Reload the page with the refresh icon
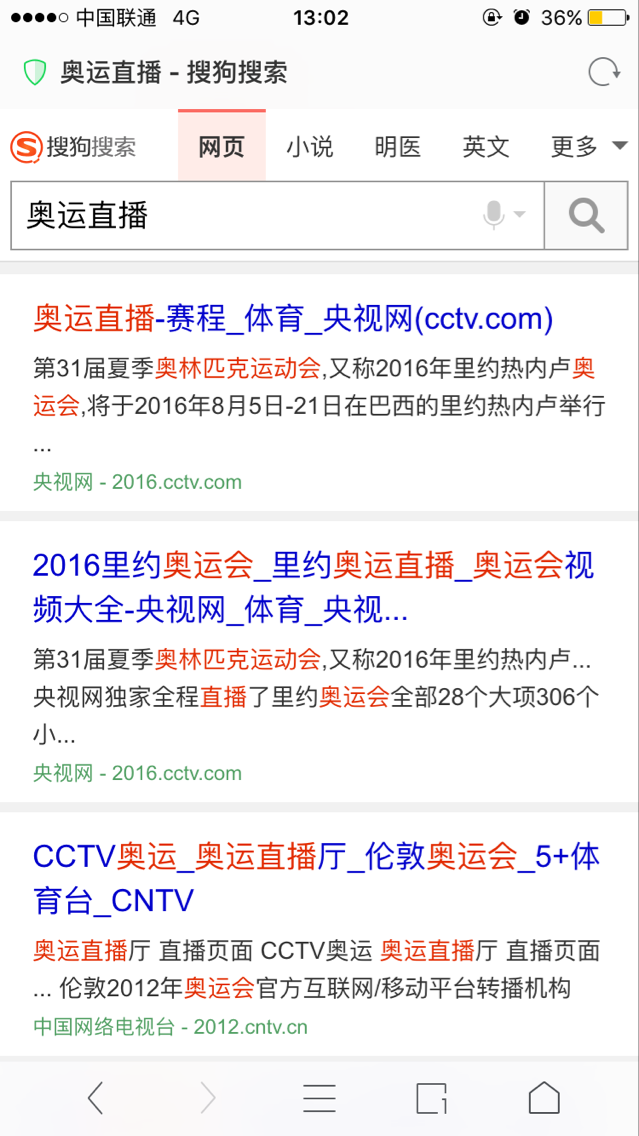639x1136 pixels. point(604,72)
